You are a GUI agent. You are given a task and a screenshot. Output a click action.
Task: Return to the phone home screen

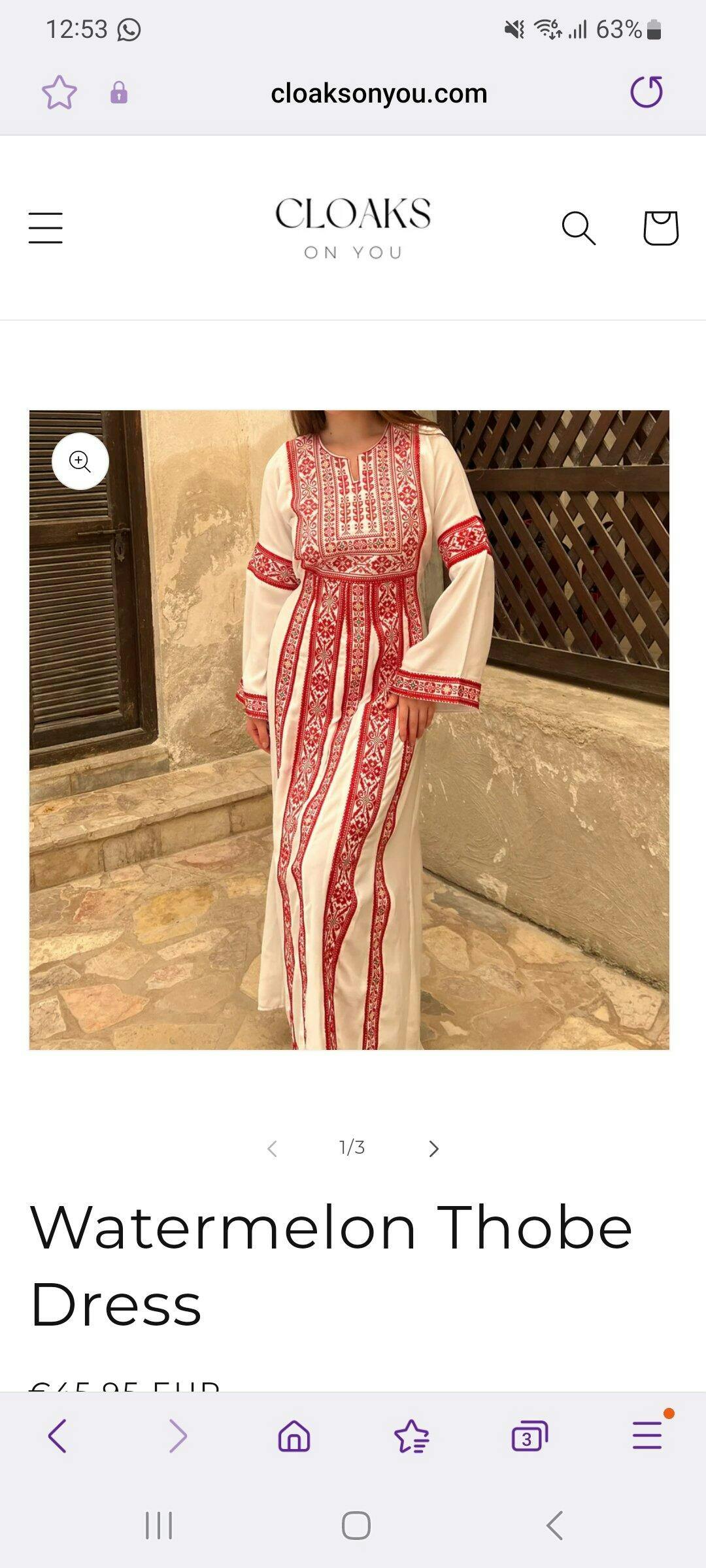click(356, 1526)
